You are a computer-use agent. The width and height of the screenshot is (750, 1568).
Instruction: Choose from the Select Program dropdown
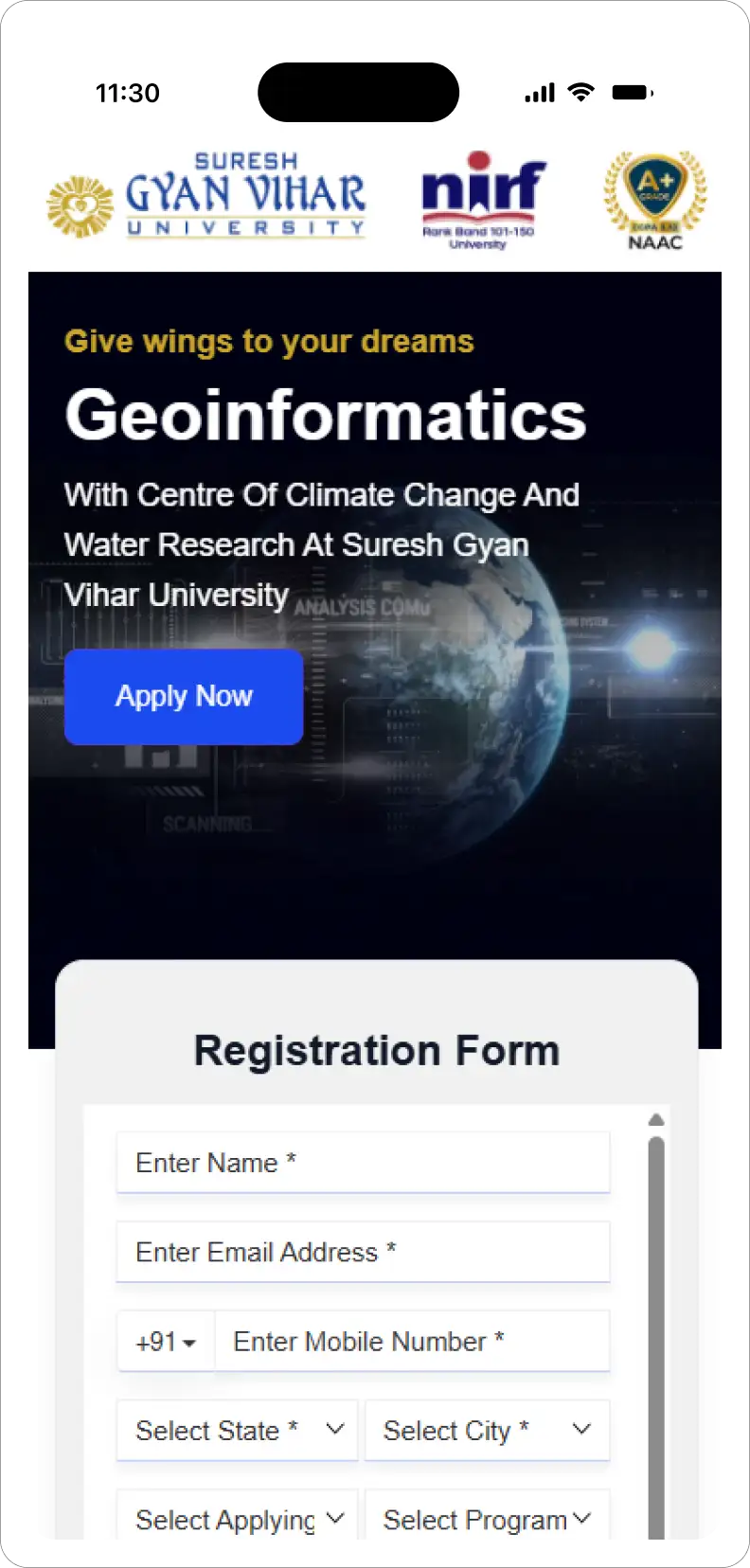(487, 1519)
